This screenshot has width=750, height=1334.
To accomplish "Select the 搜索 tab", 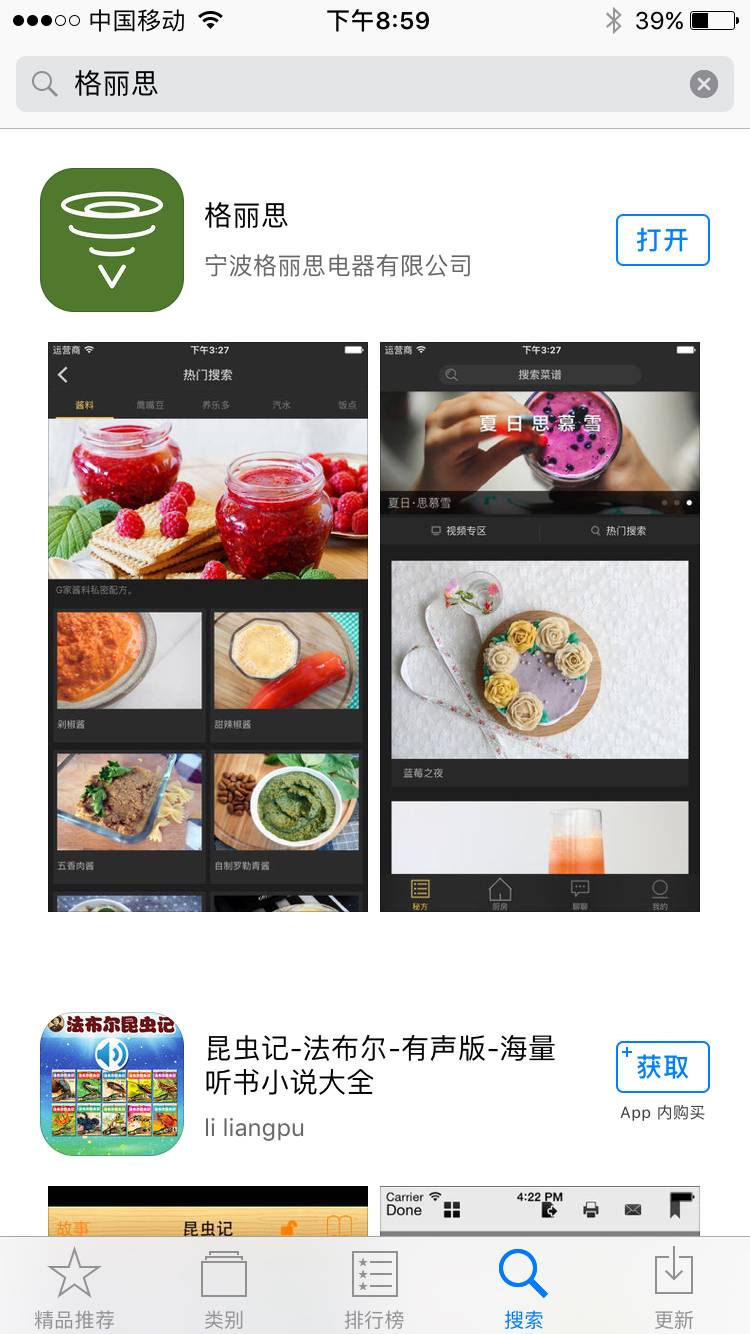I will [523, 1288].
